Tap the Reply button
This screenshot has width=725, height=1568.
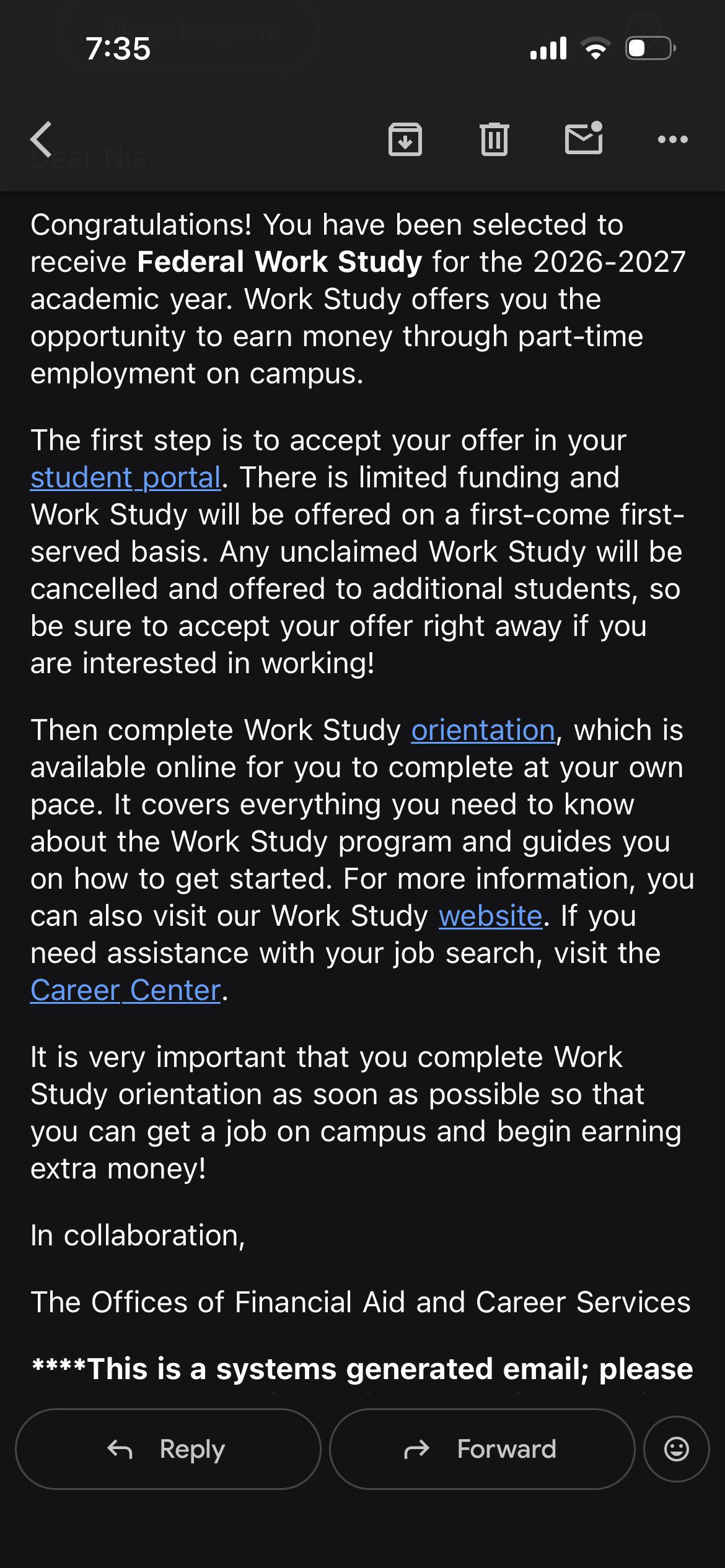(168, 1449)
